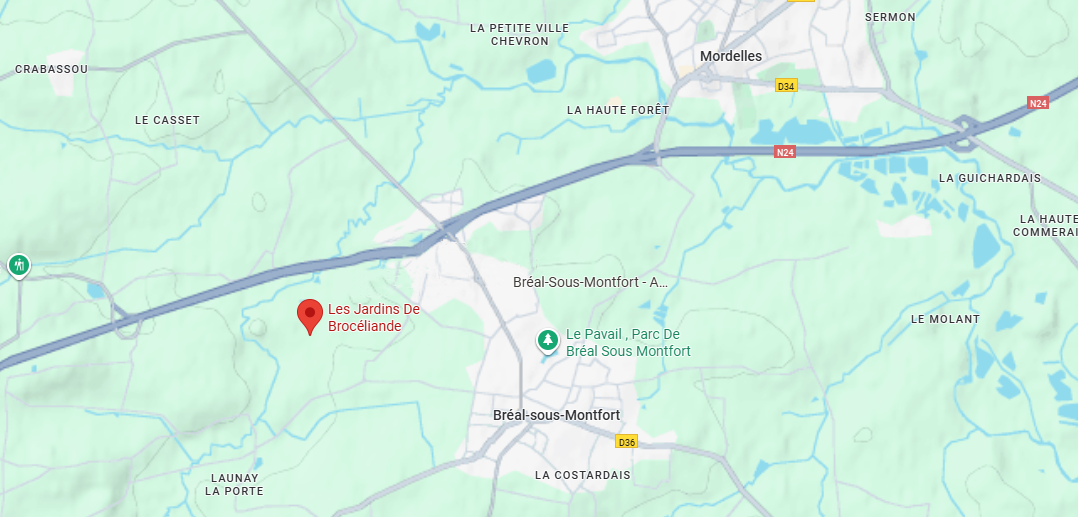Tap the red Les Jardins De Brocéliande pin

(x=310, y=315)
